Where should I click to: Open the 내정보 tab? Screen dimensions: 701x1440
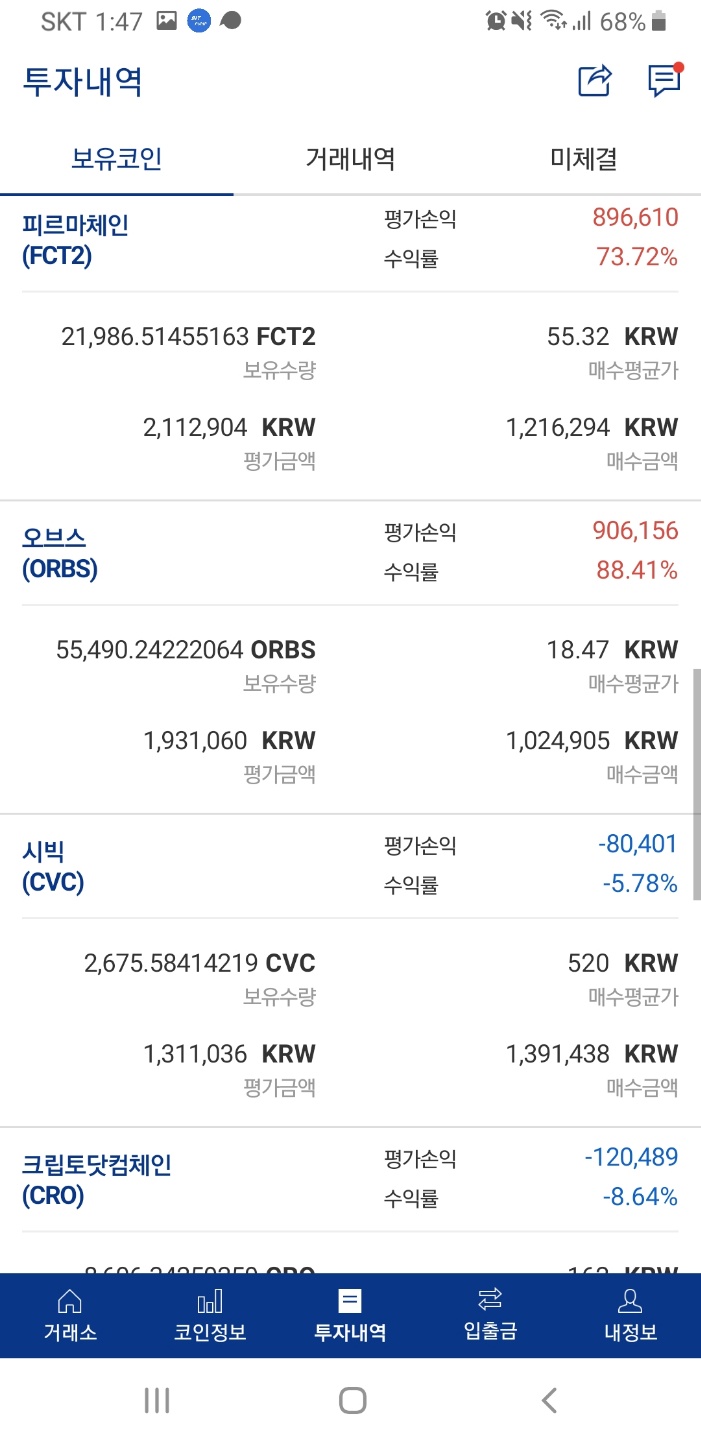630,1315
